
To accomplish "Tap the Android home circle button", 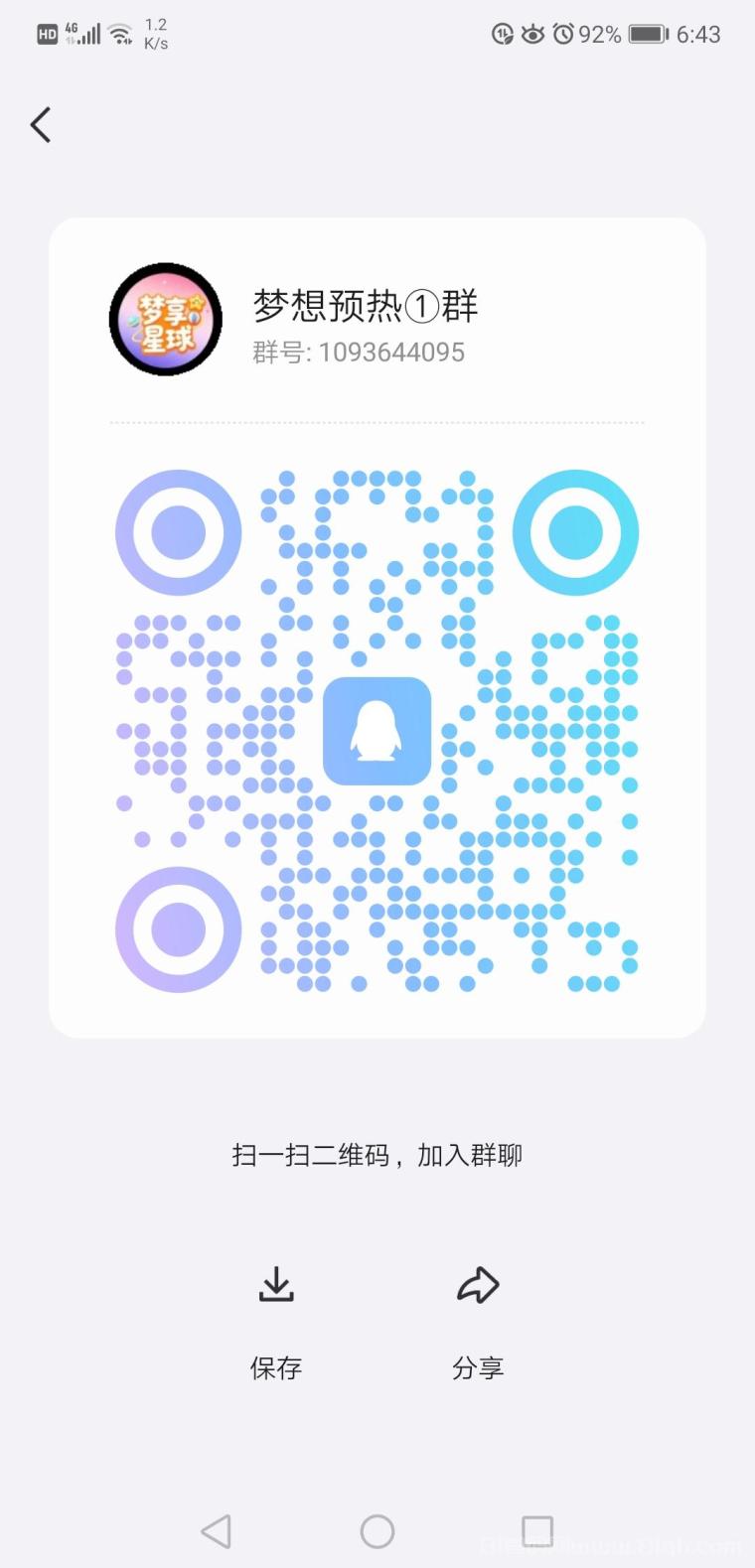I will pos(377,1531).
